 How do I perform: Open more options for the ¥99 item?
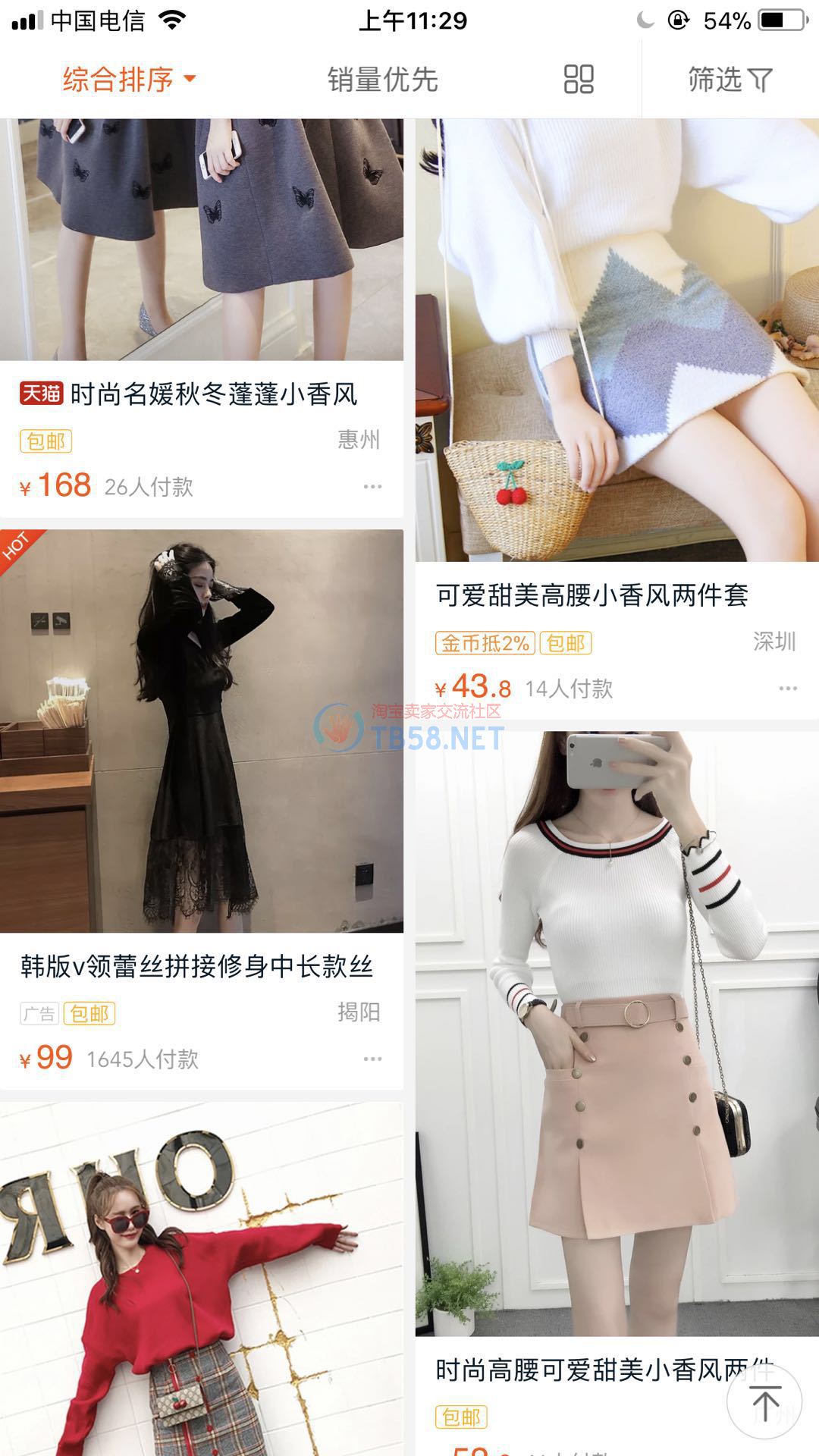(x=372, y=1059)
